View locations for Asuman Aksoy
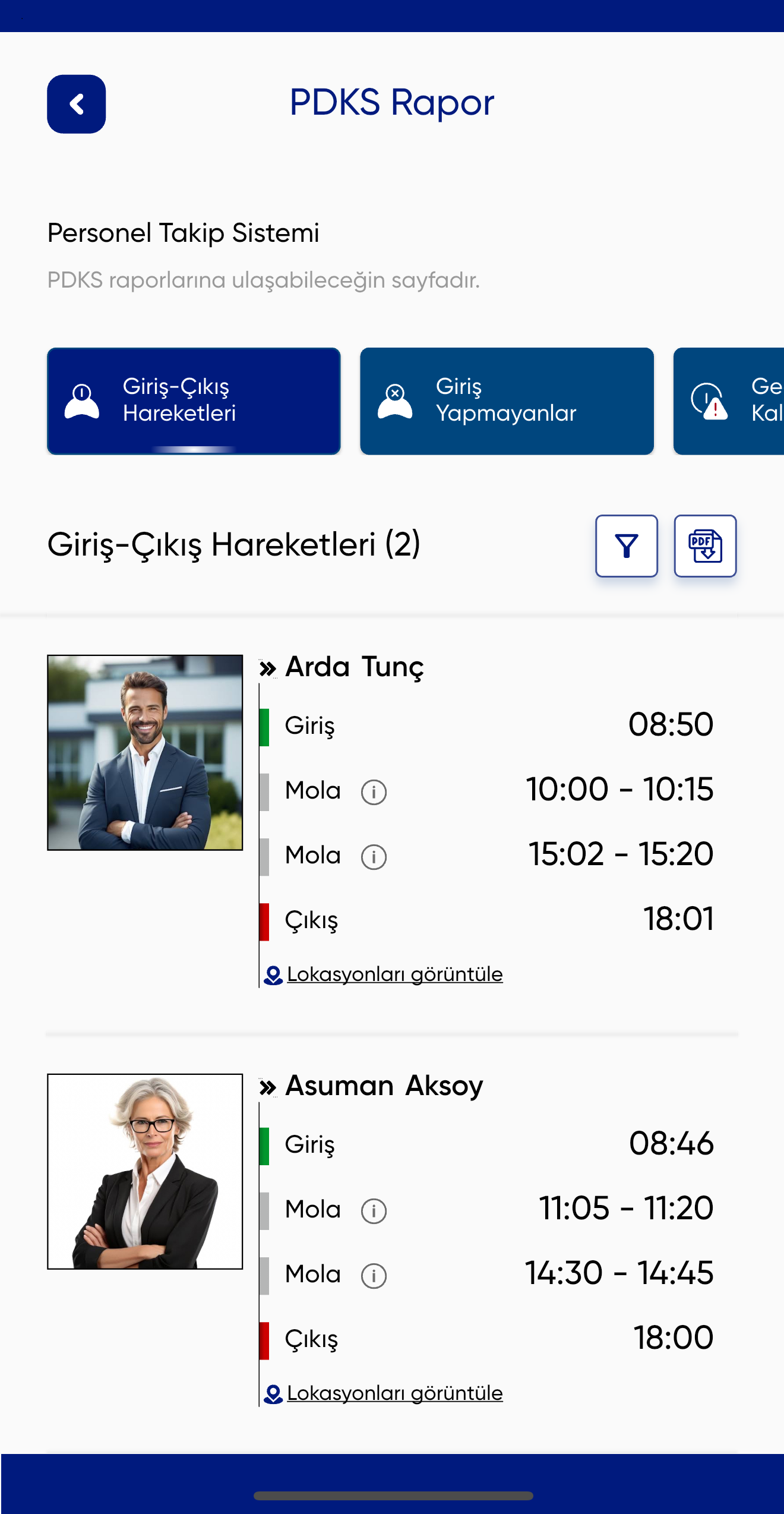The width and height of the screenshot is (784, 1514). pos(394,1393)
